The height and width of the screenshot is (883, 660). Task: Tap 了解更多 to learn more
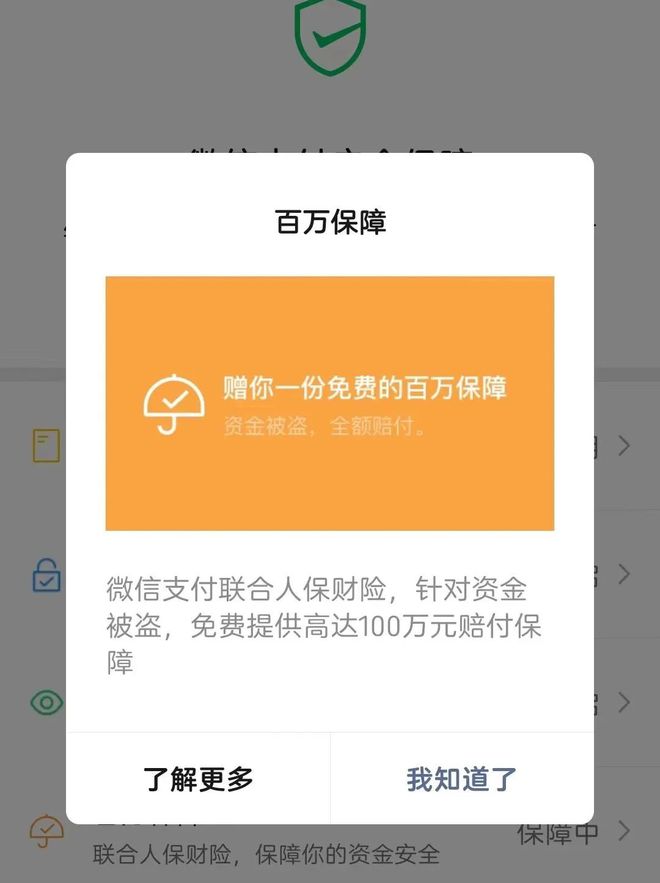198,779
